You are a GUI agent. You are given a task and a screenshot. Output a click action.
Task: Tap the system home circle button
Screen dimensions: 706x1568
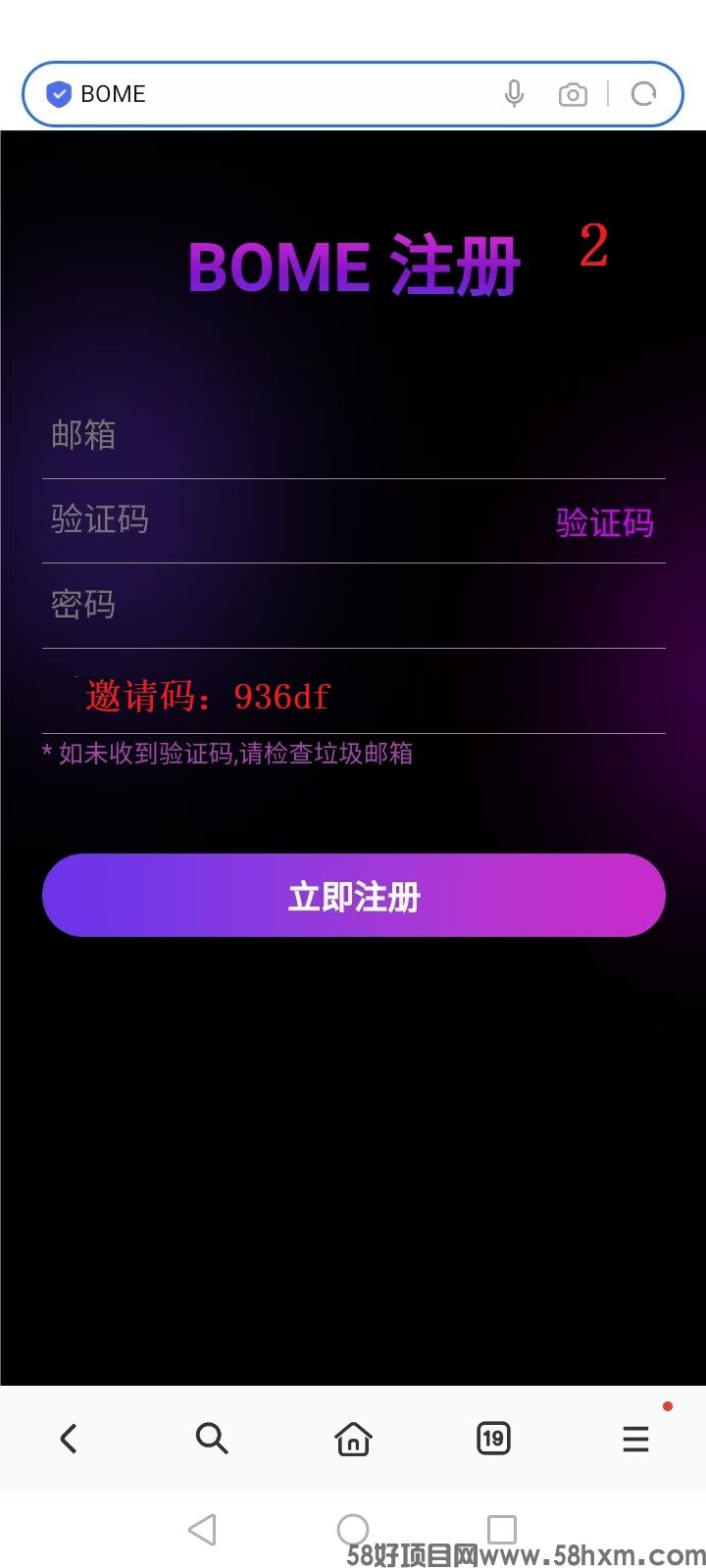tap(353, 1529)
